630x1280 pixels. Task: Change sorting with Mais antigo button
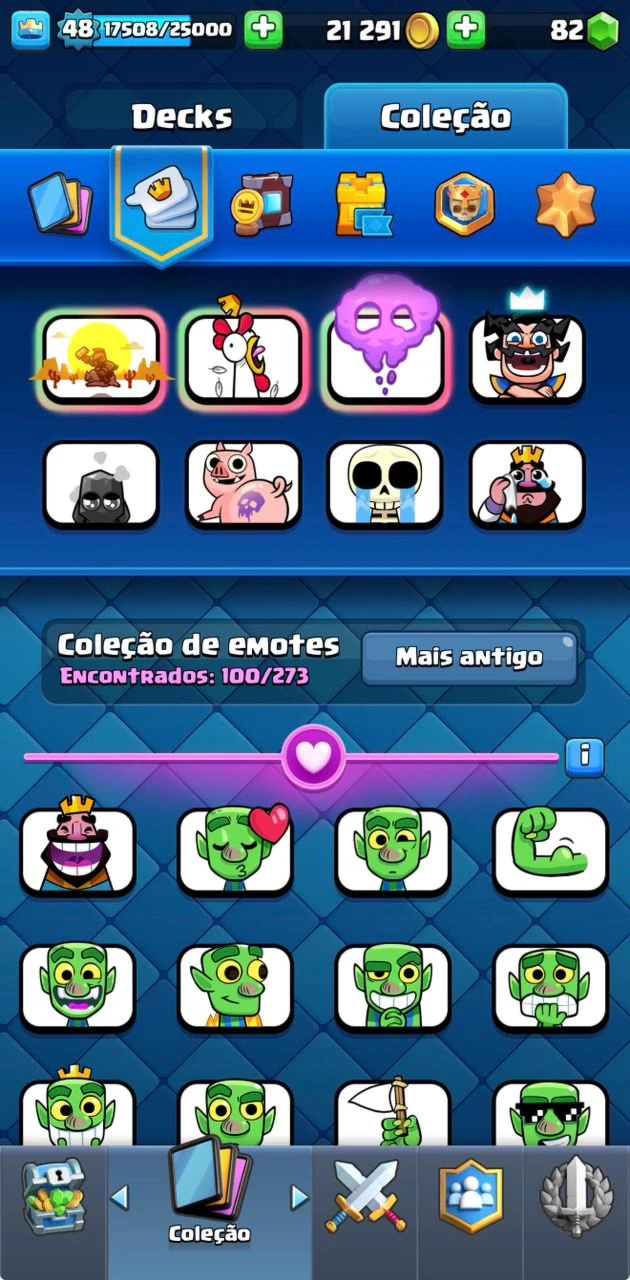(x=469, y=657)
